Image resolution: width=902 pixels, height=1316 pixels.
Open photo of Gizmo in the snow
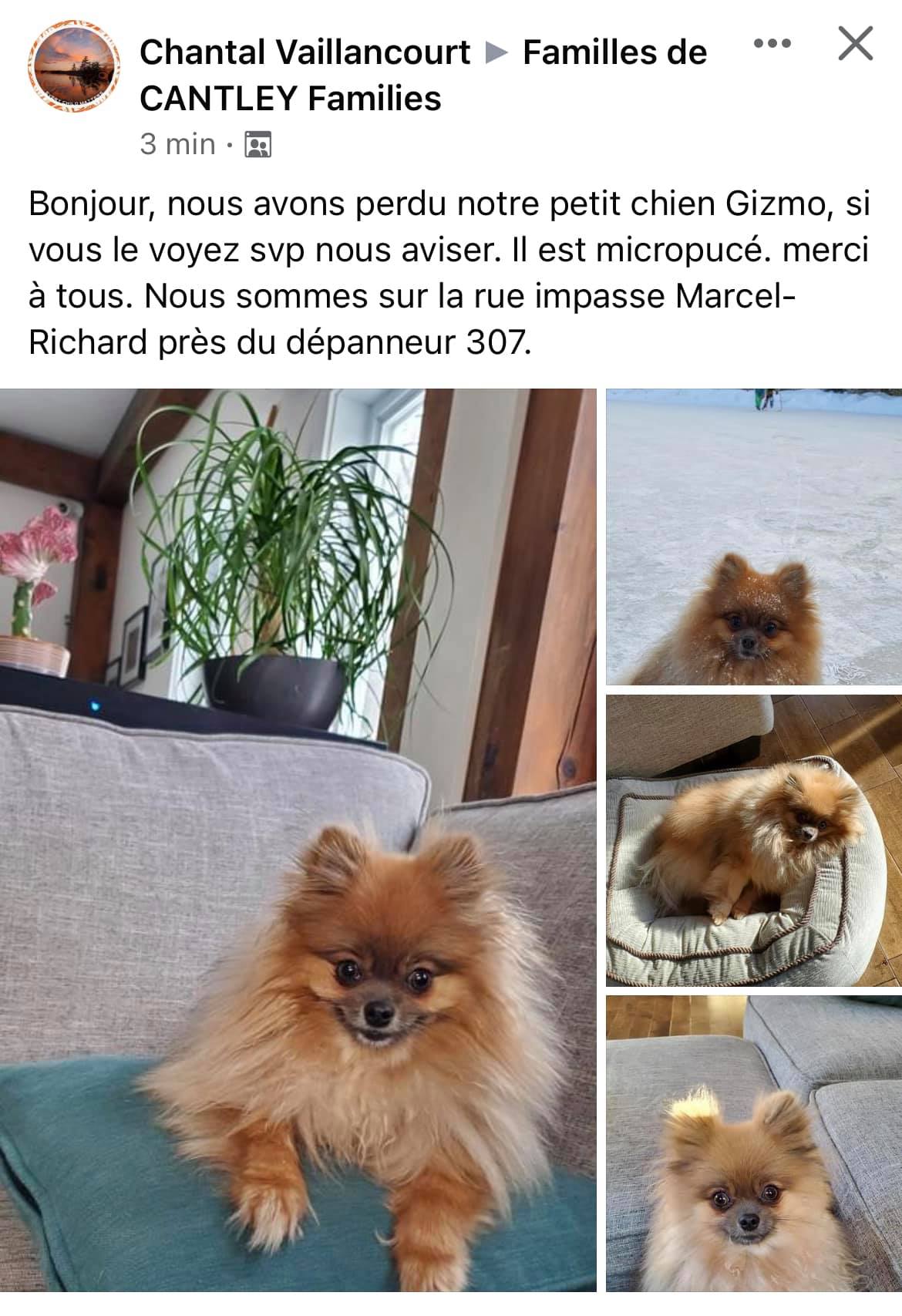point(753,537)
